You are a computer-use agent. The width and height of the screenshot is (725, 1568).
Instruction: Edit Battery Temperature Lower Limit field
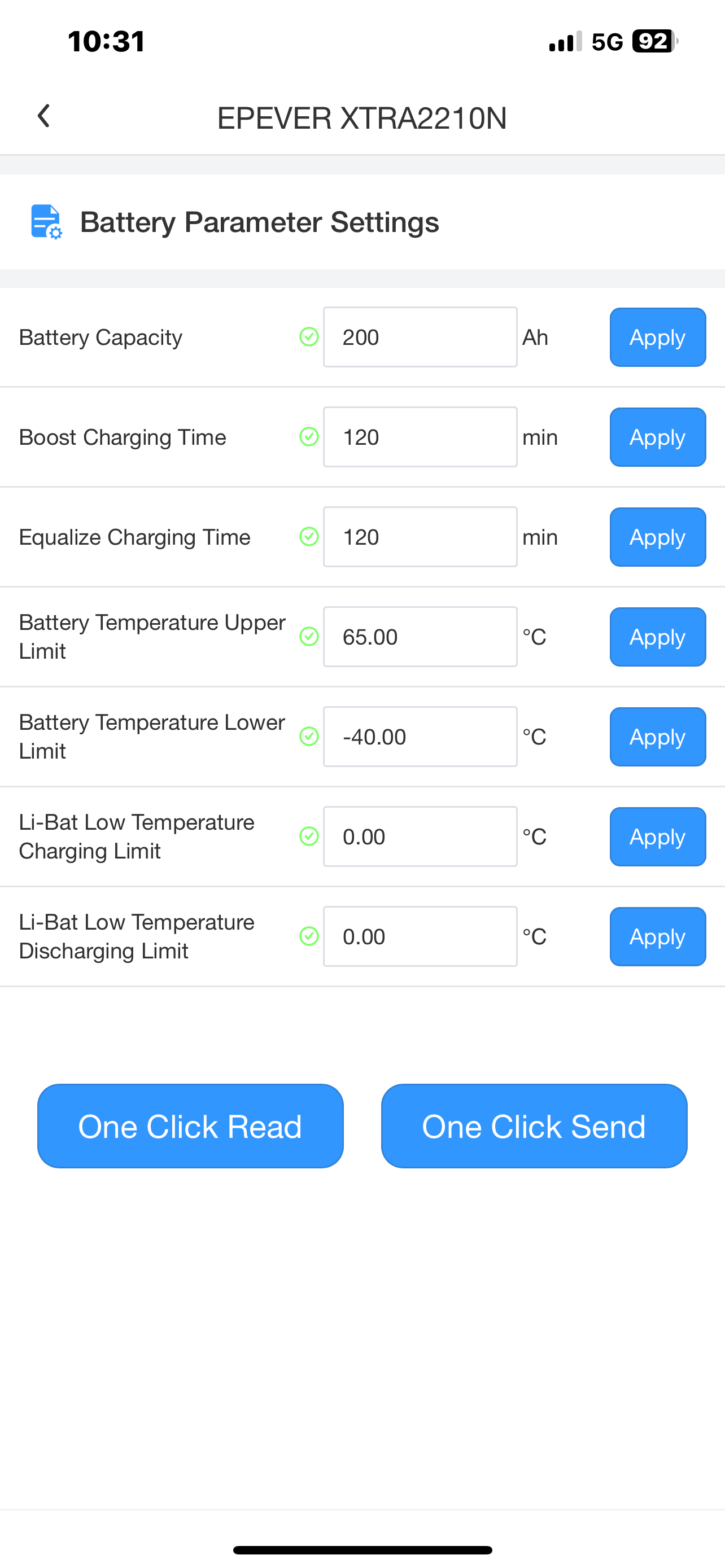pyautogui.click(x=420, y=737)
